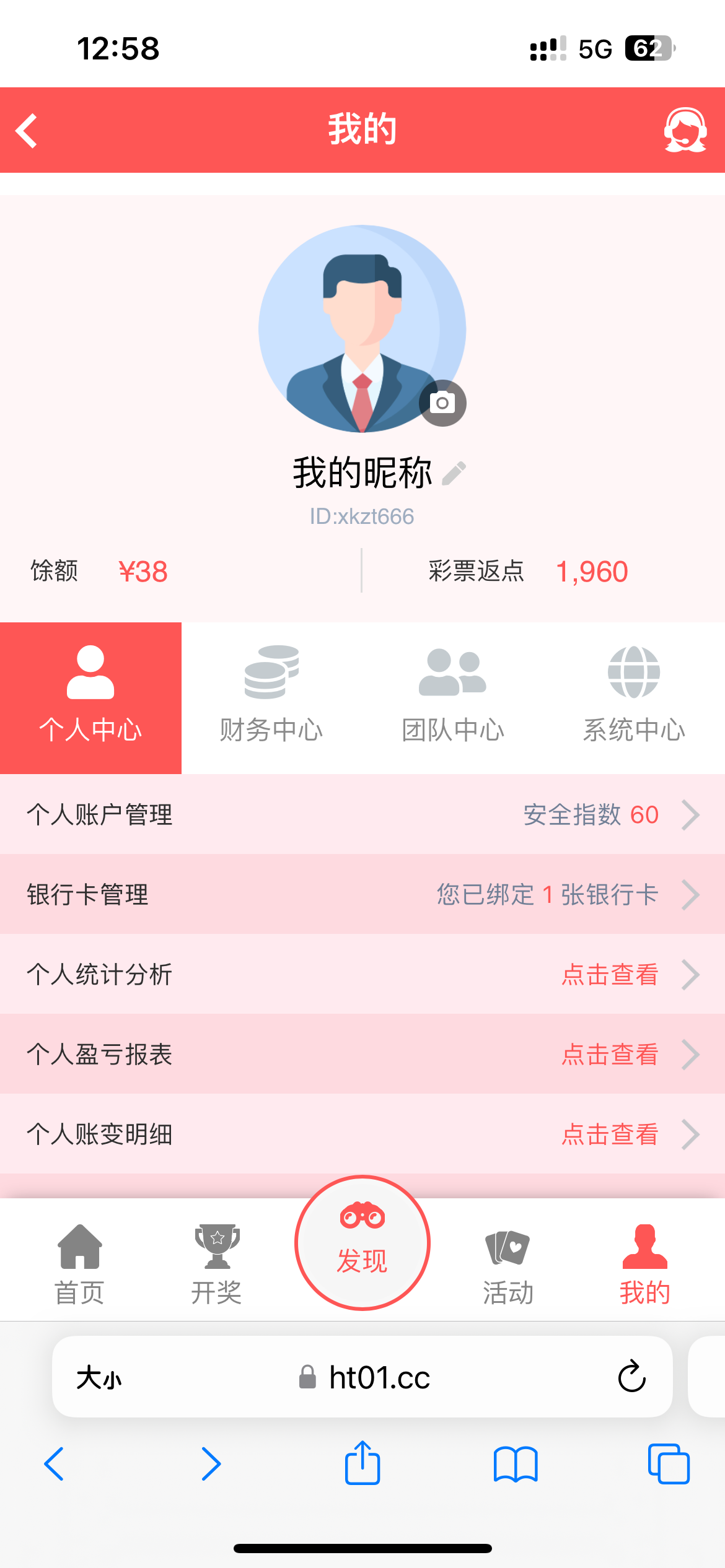Screen dimensions: 725x1568
Task: Edit nickname with pencil icon
Action: 454,474
